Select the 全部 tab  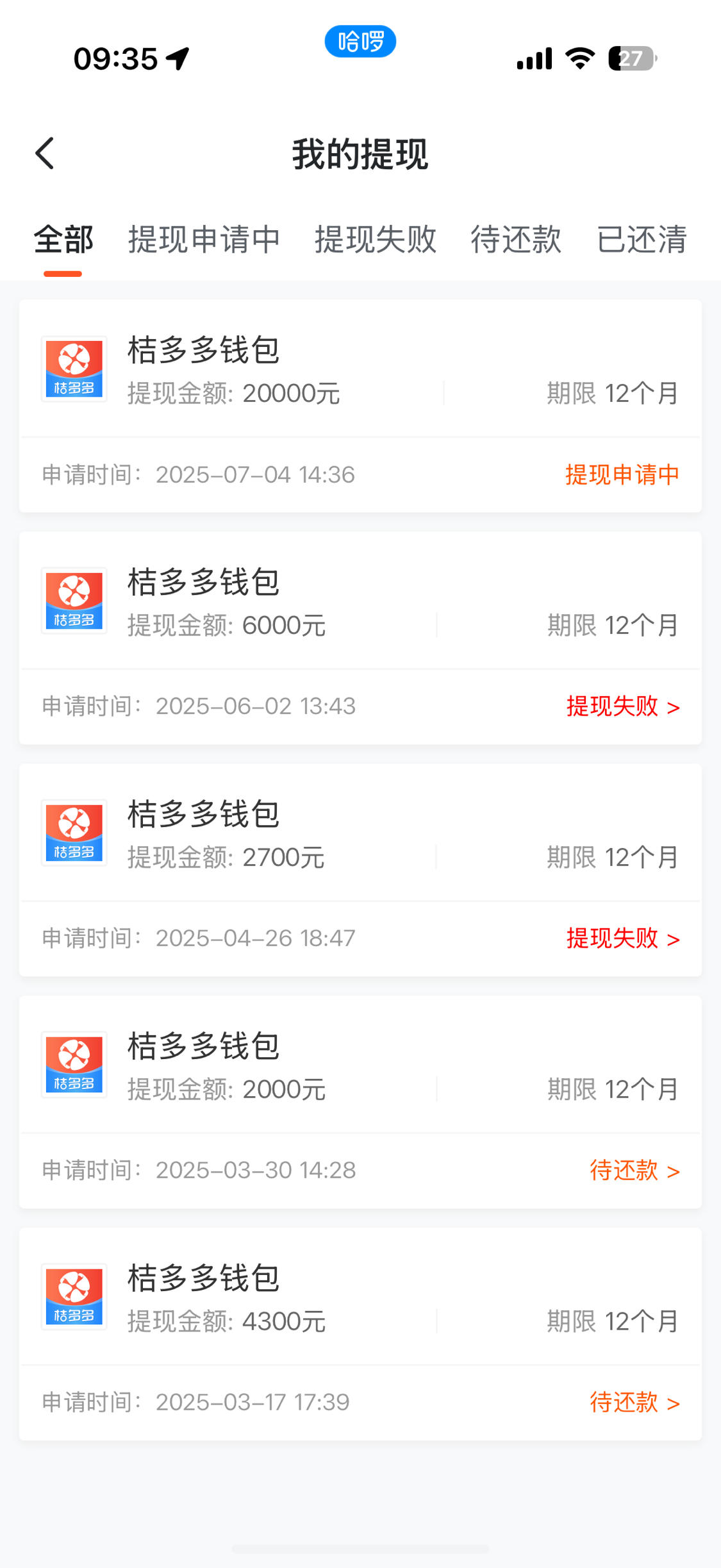pos(63,240)
